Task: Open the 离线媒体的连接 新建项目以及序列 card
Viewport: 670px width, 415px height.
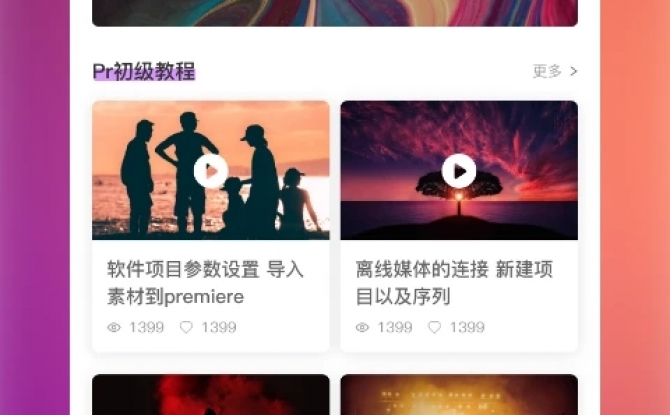Action: coord(454,283)
